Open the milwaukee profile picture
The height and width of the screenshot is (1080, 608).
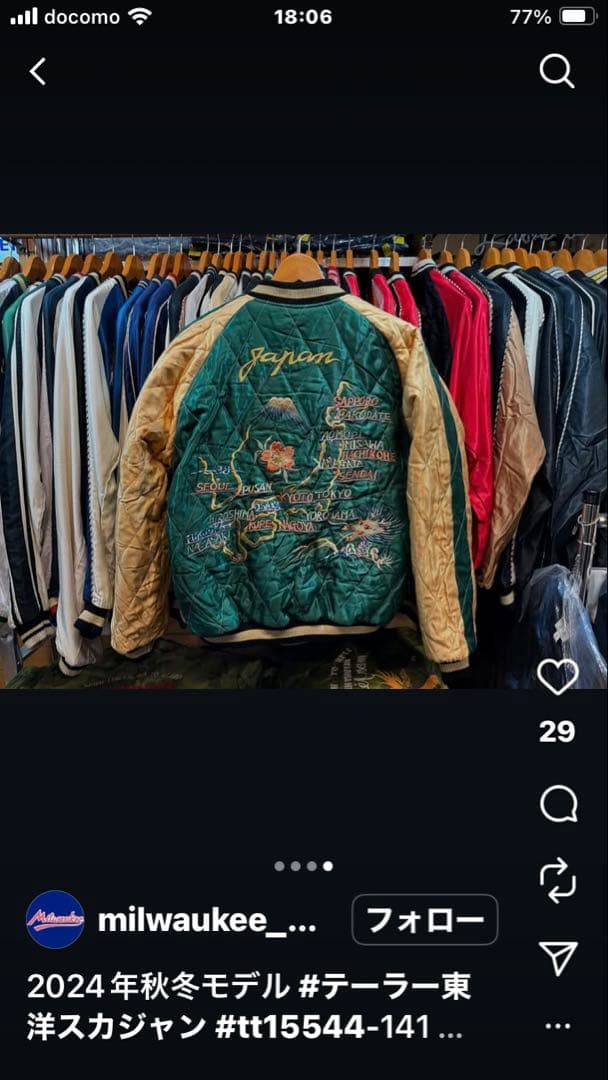[55, 920]
